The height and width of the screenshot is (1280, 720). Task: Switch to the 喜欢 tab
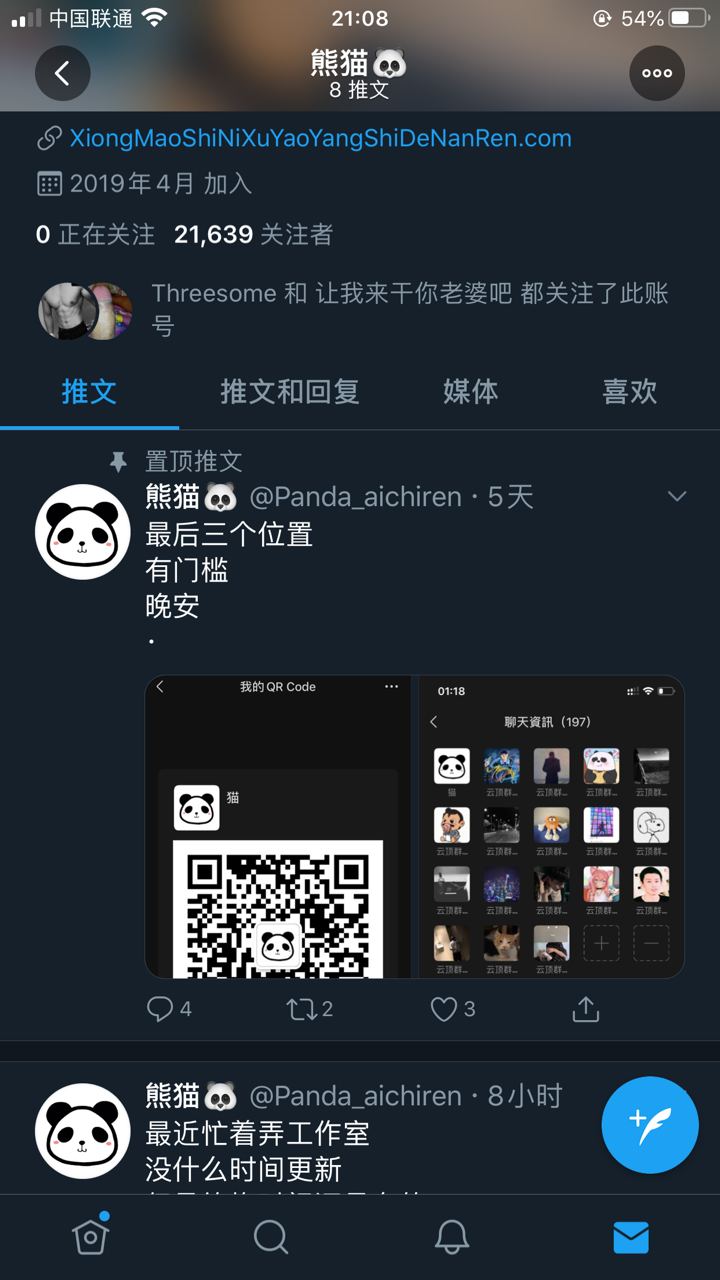(x=629, y=391)
